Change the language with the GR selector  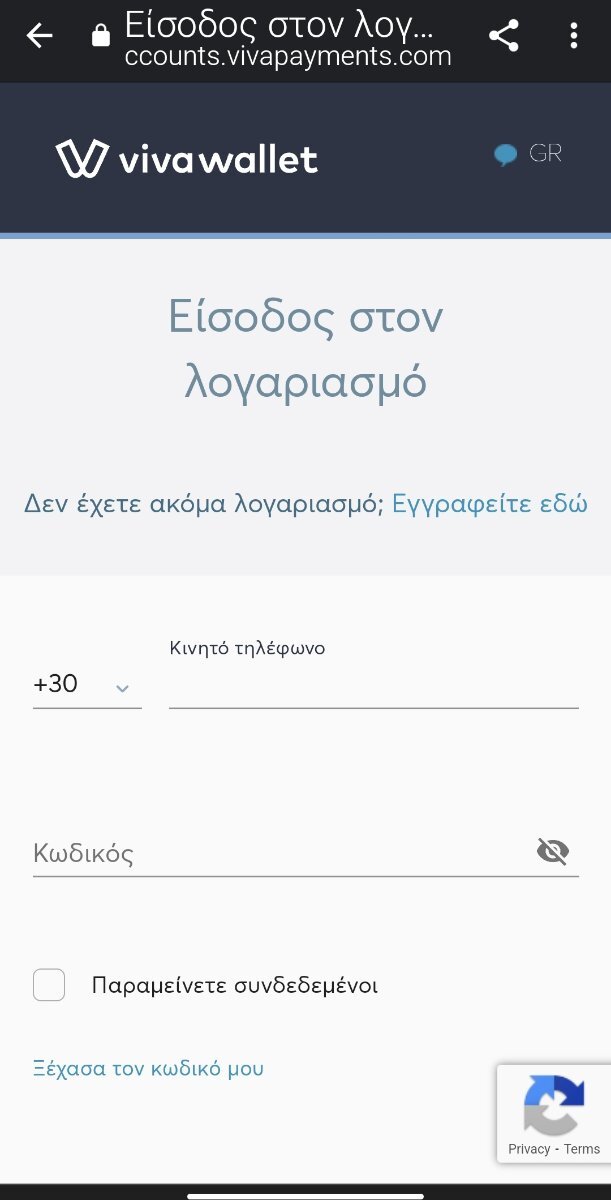point(528,154)
